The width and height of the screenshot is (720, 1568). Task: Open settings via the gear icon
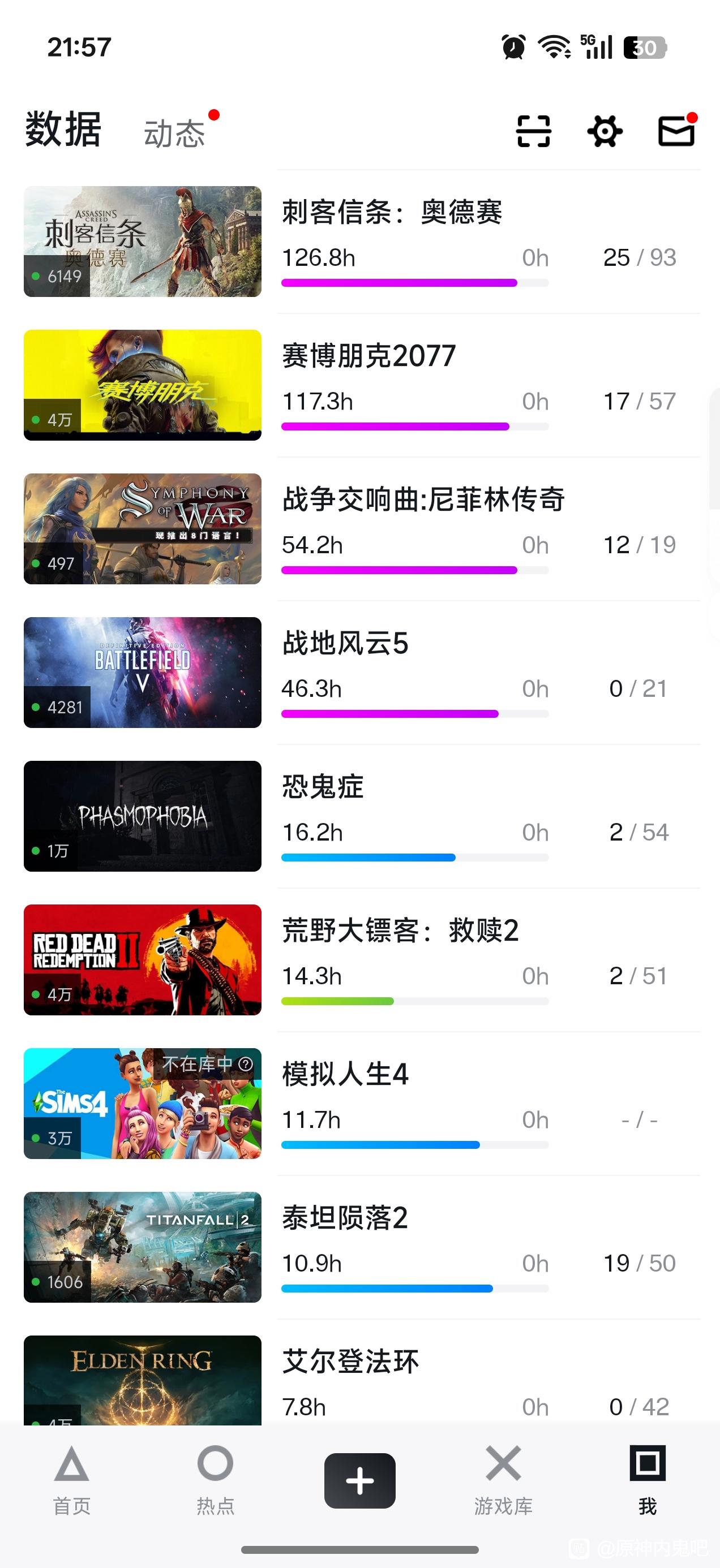point(605,131)
